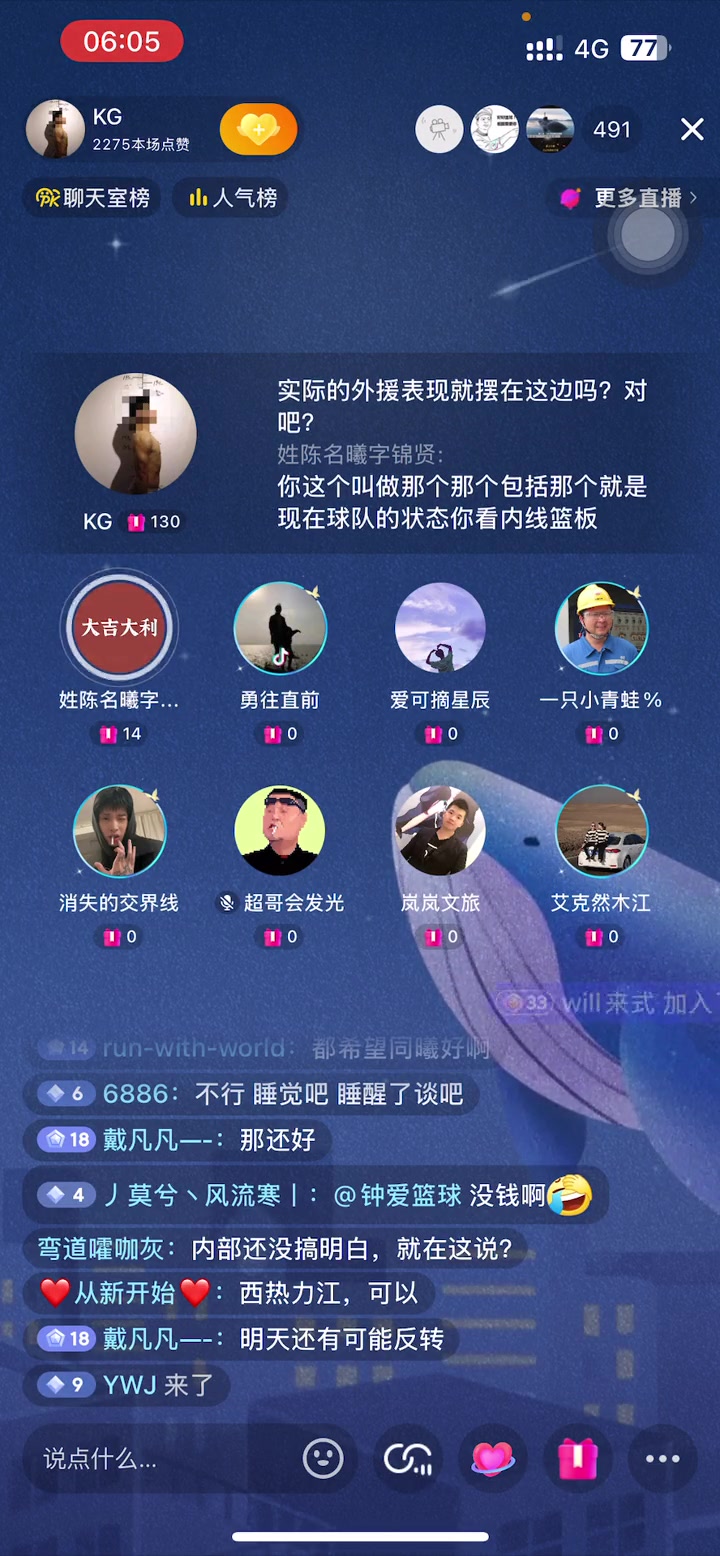Open the avatar of 消失的交界线

[119, 831]
